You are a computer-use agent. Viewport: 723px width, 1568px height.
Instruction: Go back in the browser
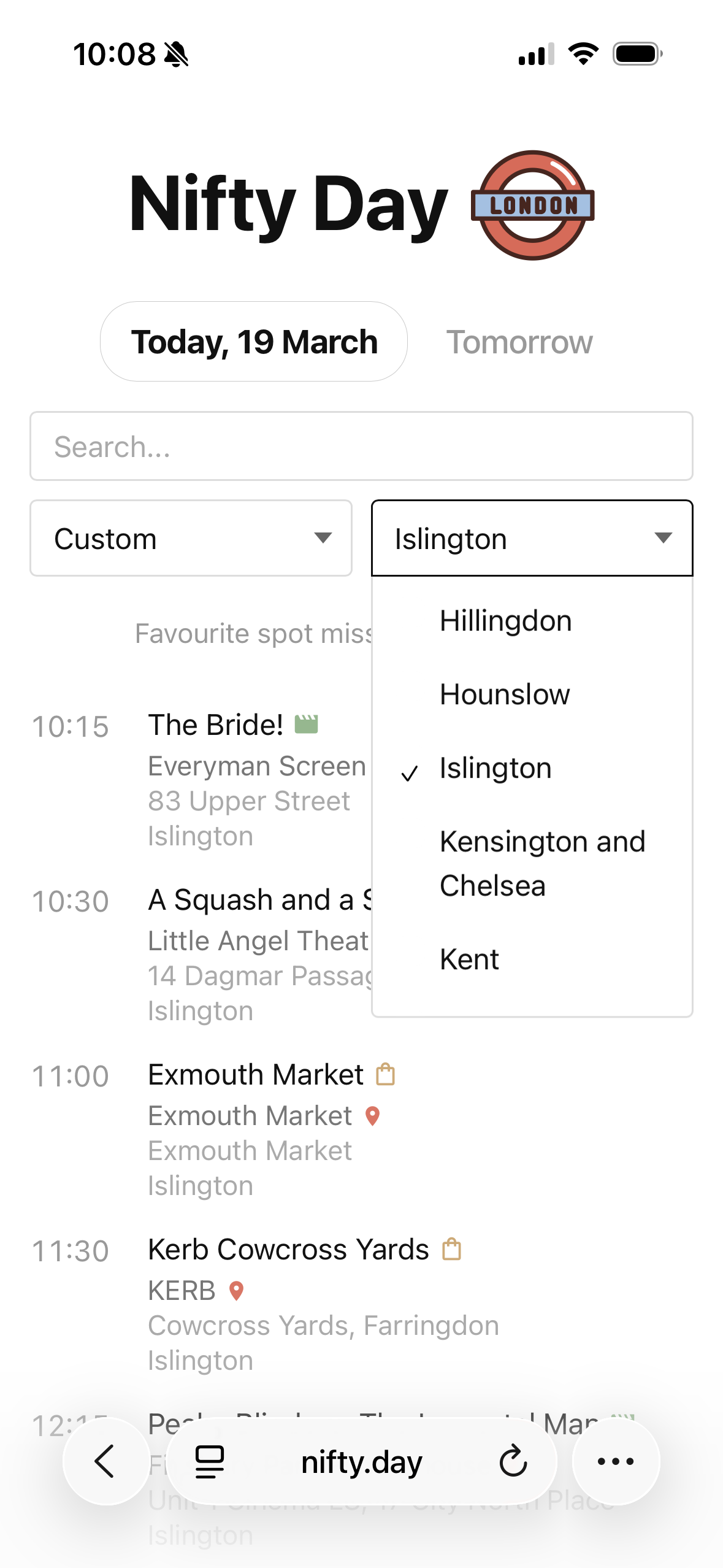click(x=105, y=1461)
